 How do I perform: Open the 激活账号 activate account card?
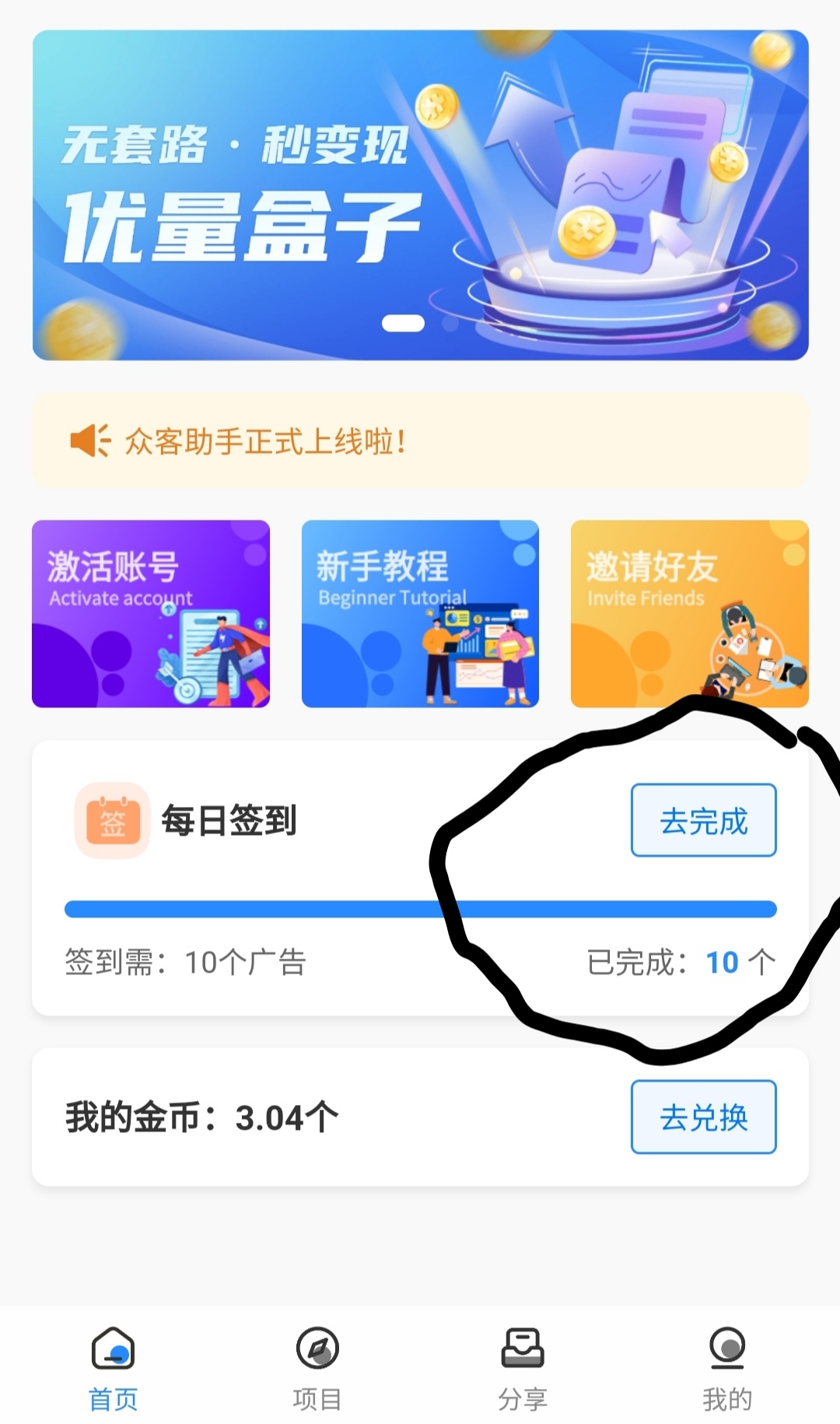coord(149,615)
